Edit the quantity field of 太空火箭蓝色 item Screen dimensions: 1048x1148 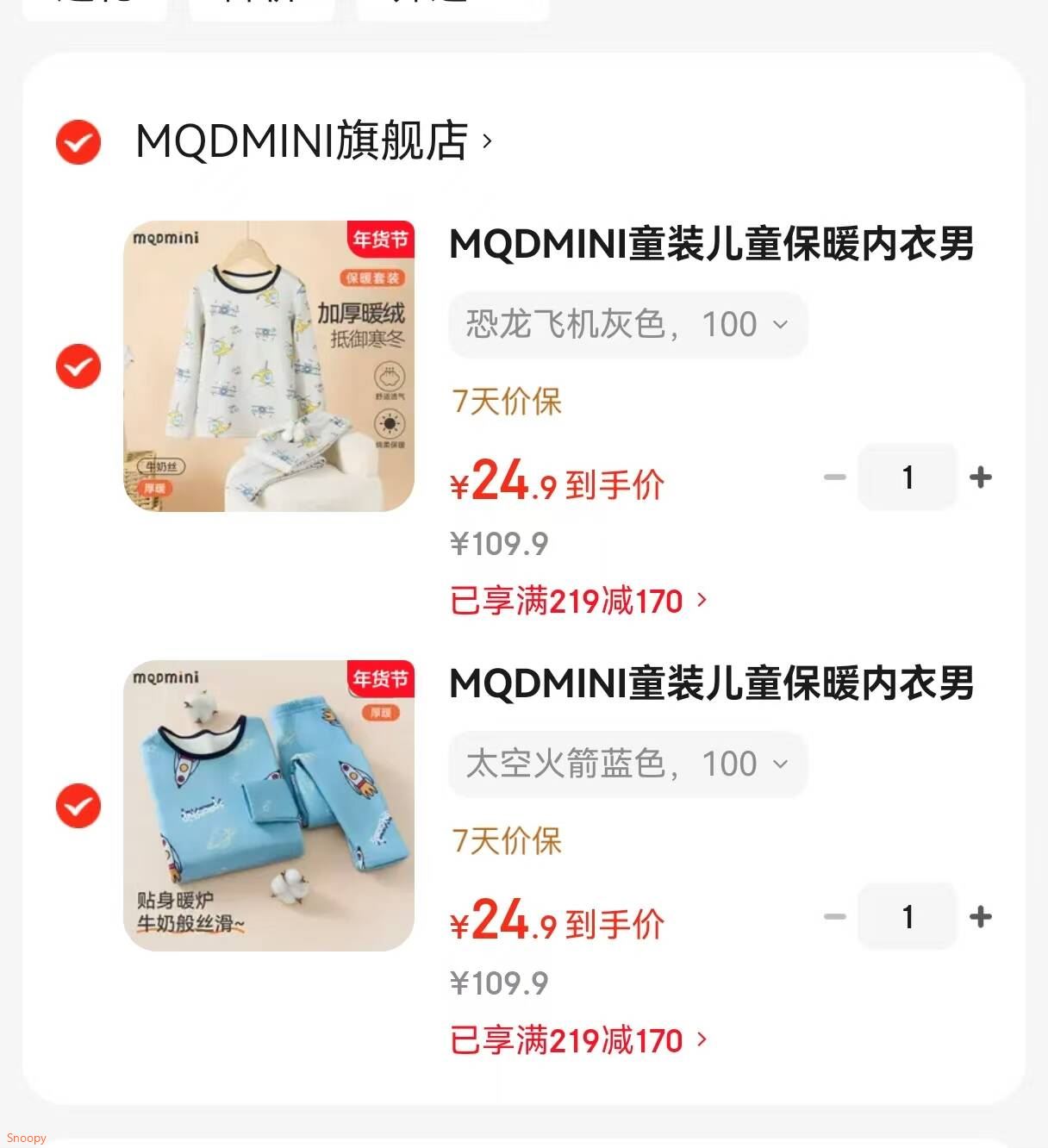tap(908, 917)
